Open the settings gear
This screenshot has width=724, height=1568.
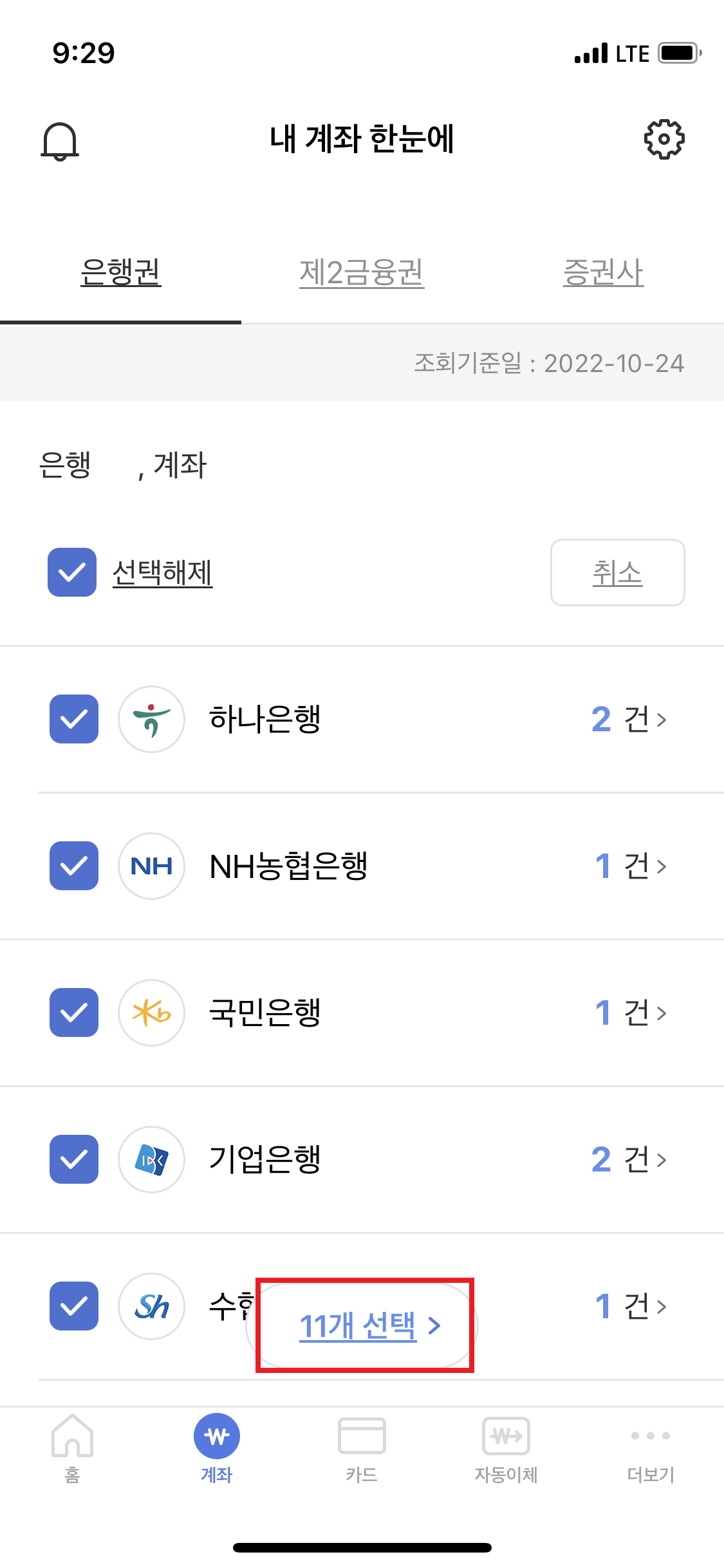[x=664, y=138]
